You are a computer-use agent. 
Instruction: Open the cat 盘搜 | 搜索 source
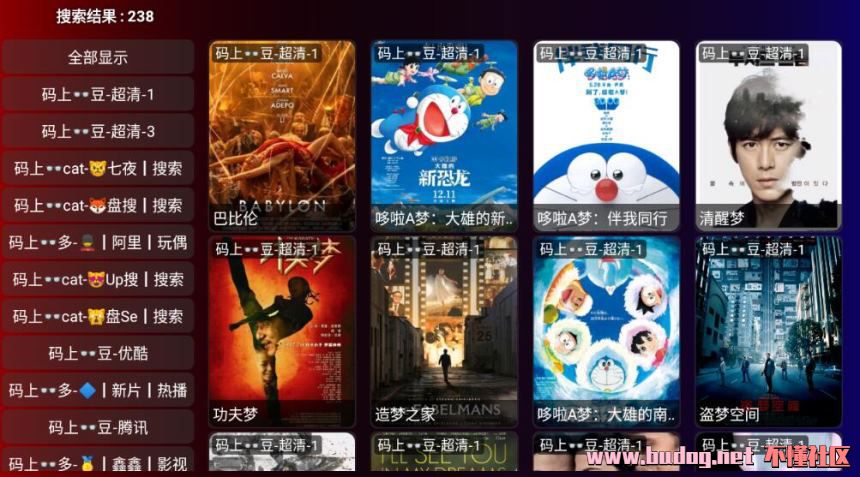point(97,205)
